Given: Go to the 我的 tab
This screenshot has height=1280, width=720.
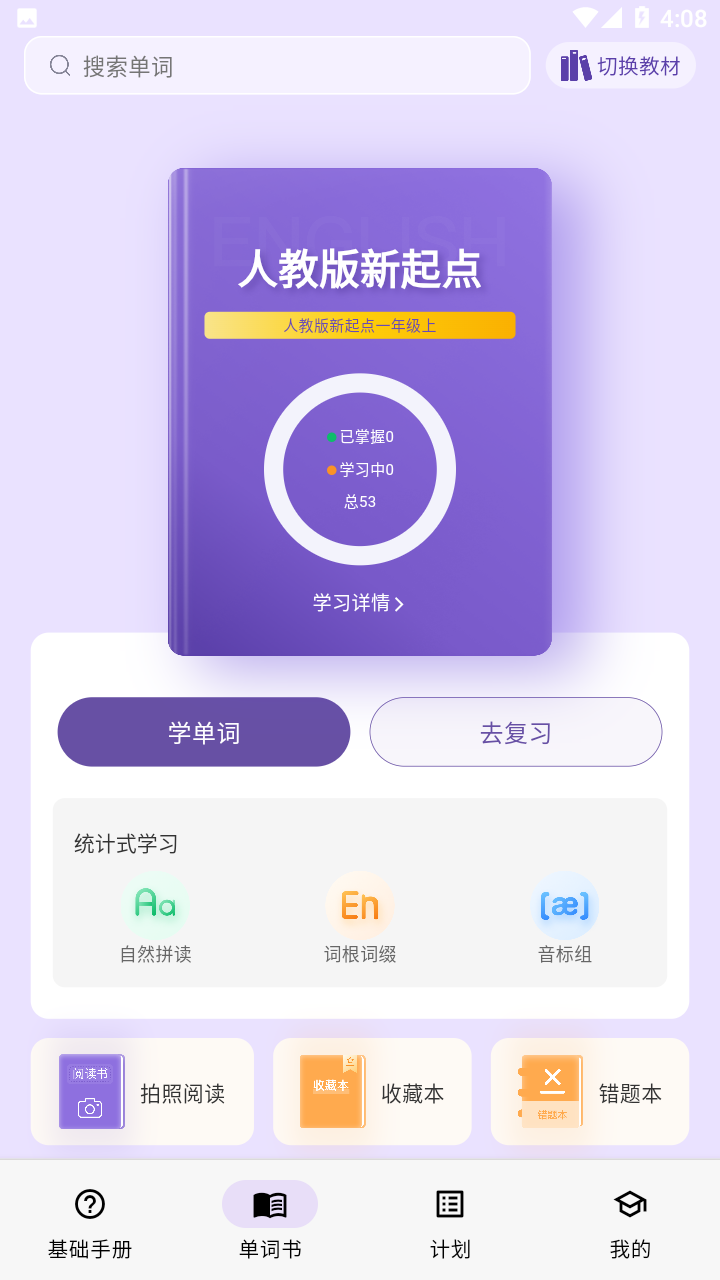Looking at the screenshot, I should tap(630, 1222).
